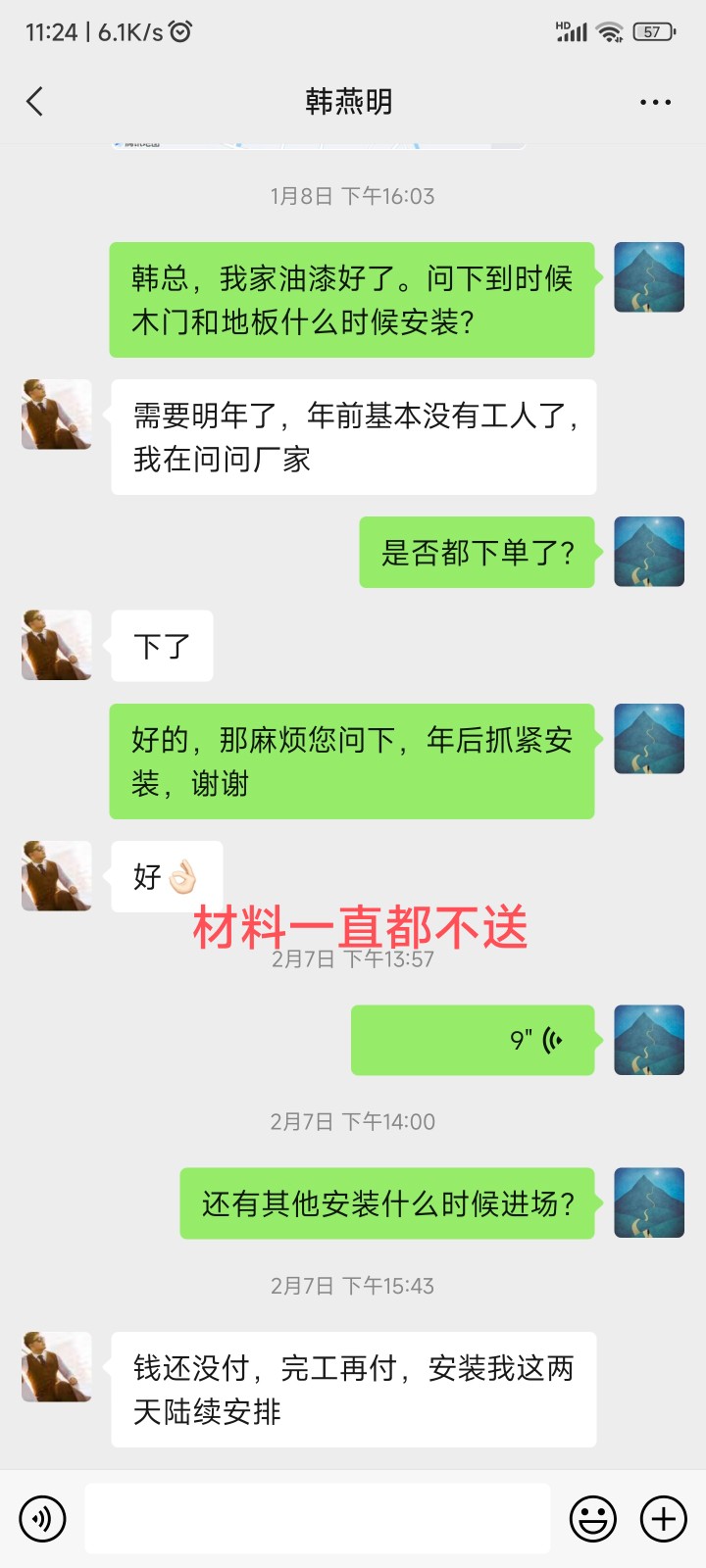Open the chat info overflow menu
Image resolution: width=706 pixels, height=1568 pixels.
[655, 102]
